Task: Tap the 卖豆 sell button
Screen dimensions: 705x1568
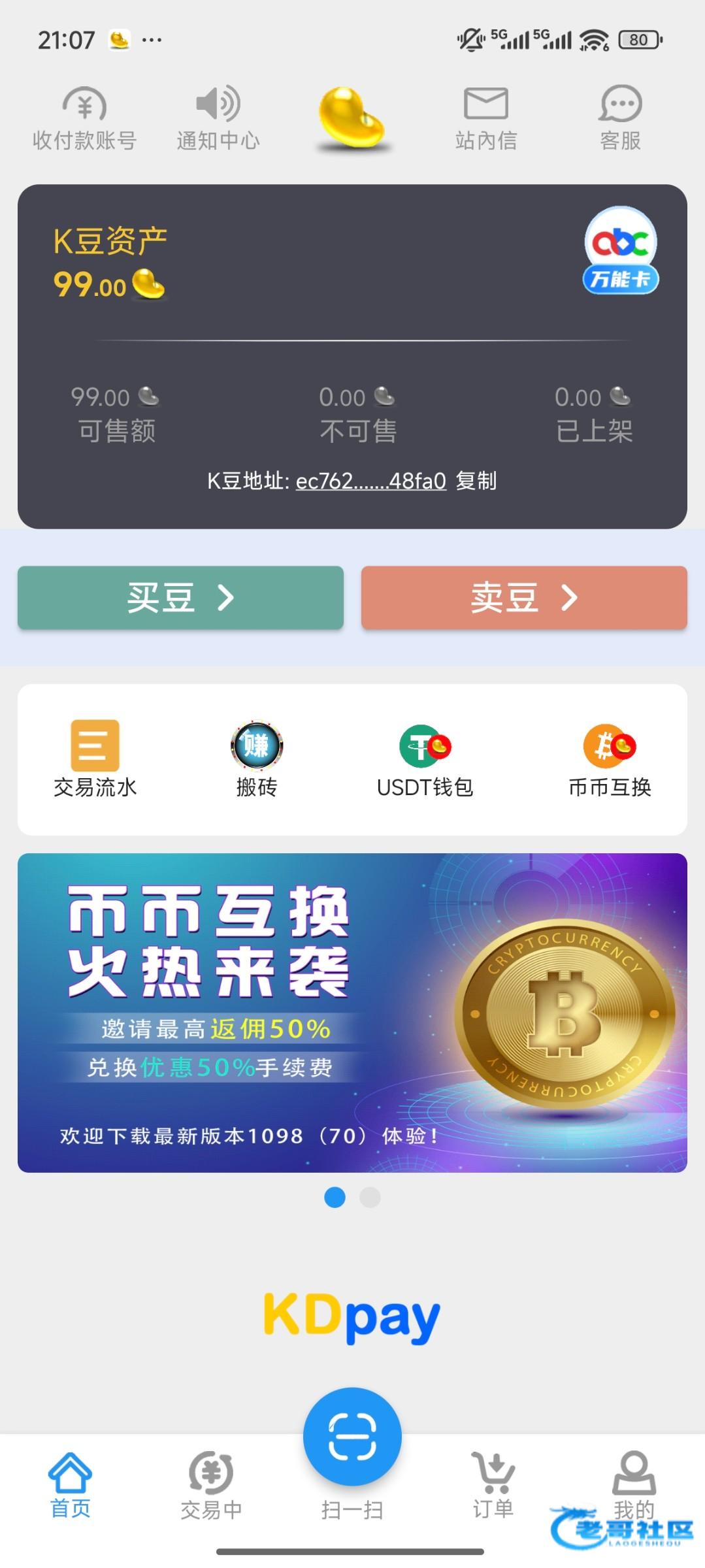Action: (524, 598)
